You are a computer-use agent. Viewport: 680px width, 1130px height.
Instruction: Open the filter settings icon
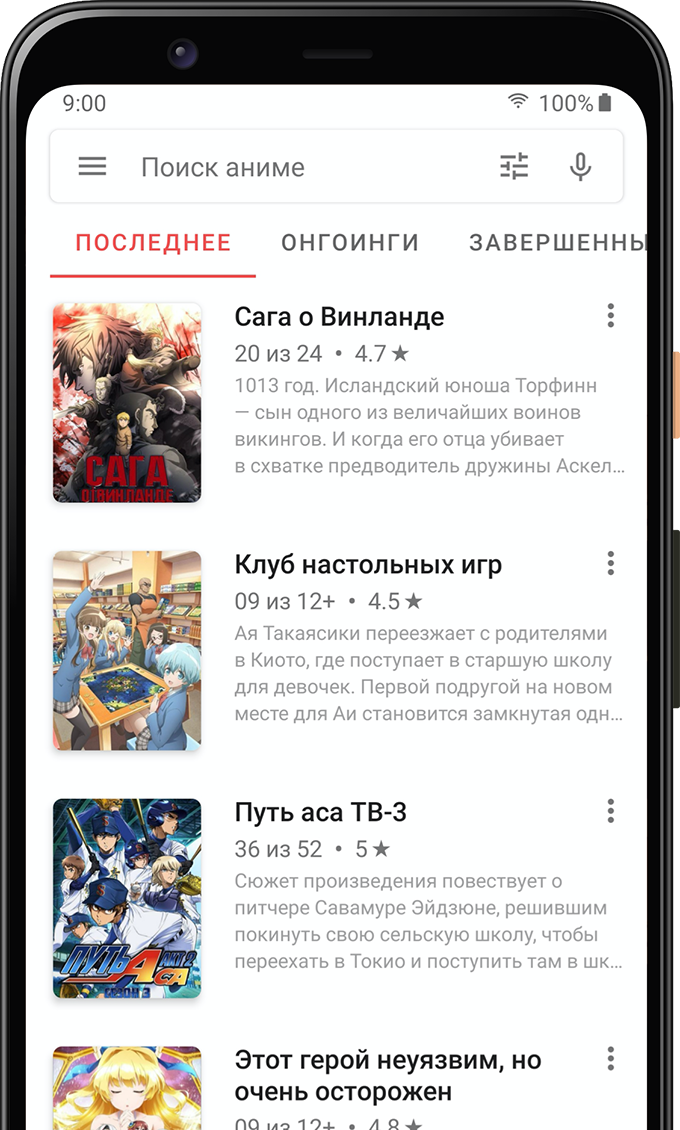point(514,166)
